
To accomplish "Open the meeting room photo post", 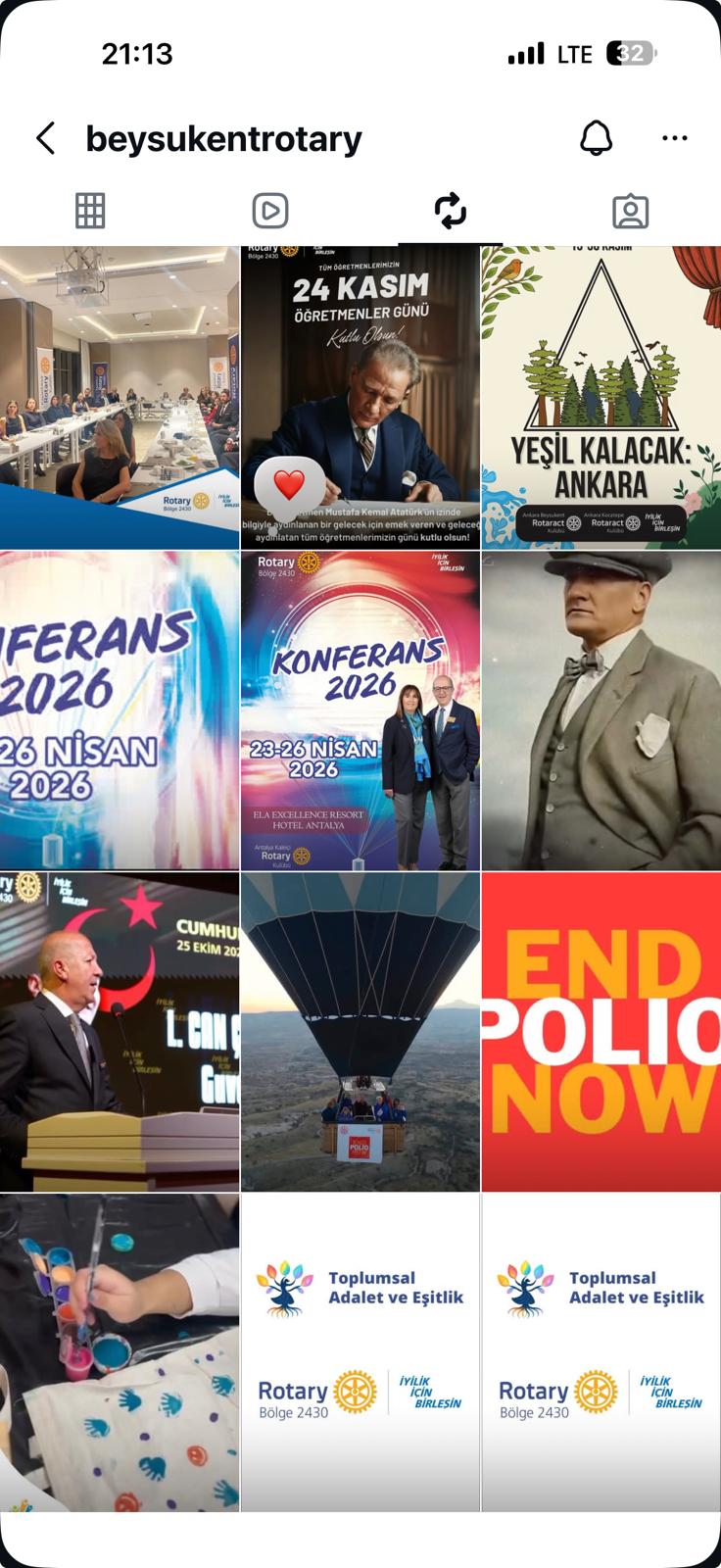I will [120, 397].
